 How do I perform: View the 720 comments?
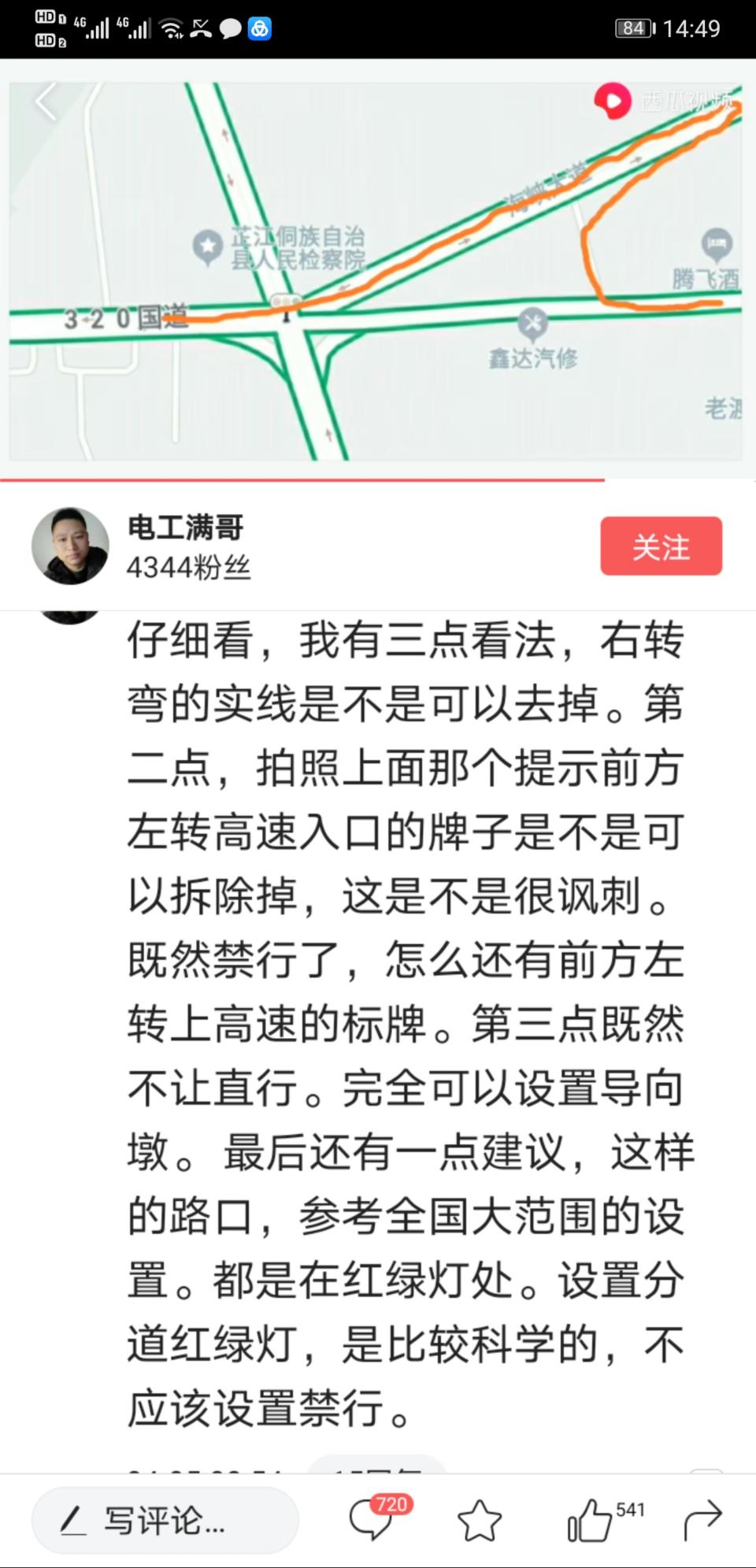pyautogui.click(x=372, y=1520)
